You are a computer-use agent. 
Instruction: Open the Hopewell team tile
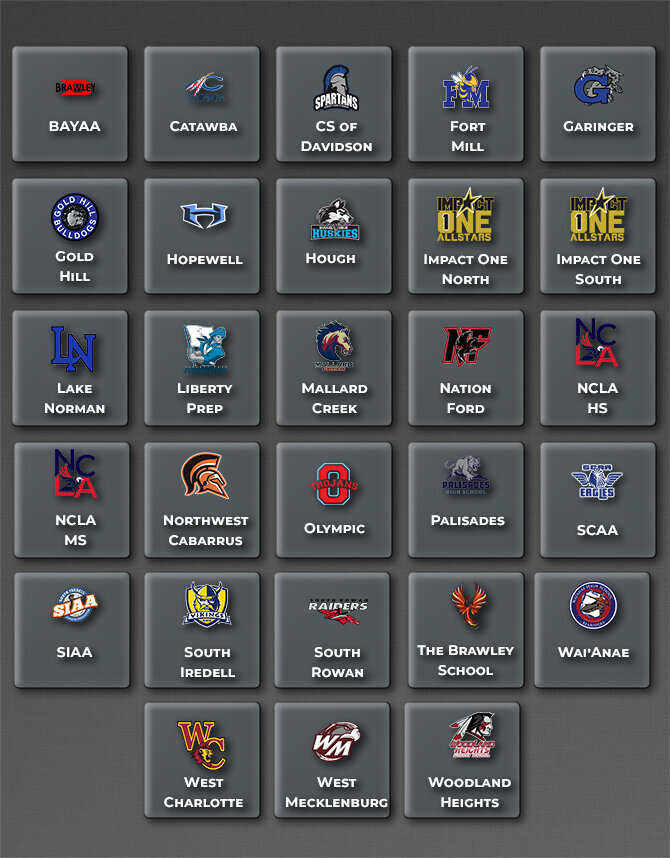coord(202,236)
